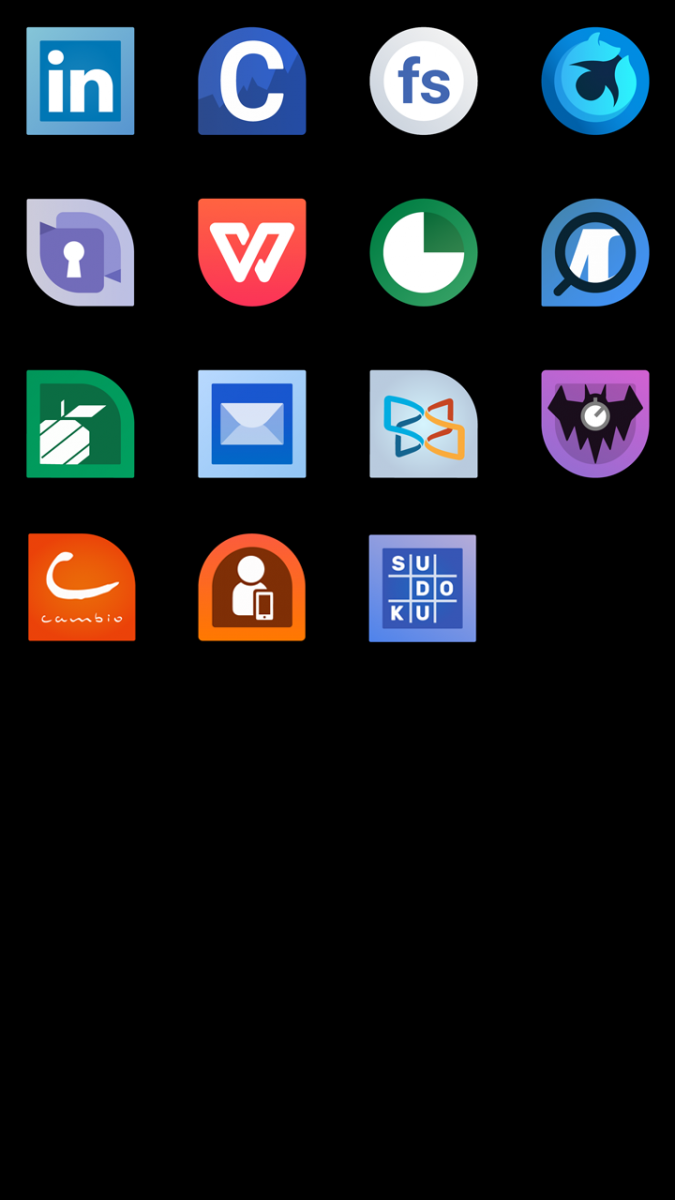The image size is (675, 1200).
Task: Launch the cambio app
Action: [x=82, y=588]
